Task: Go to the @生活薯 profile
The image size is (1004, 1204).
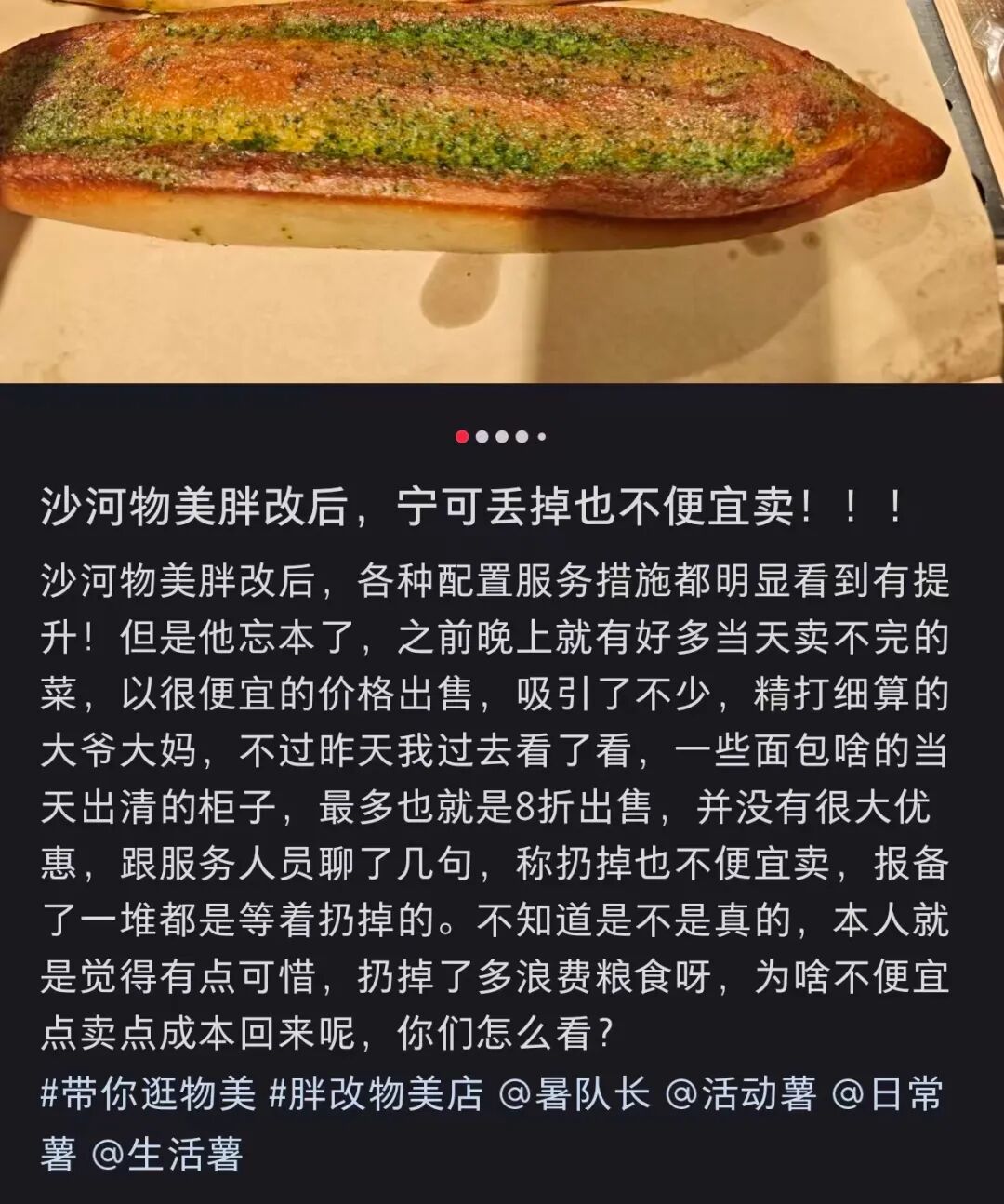Action: coord(167,1155)
